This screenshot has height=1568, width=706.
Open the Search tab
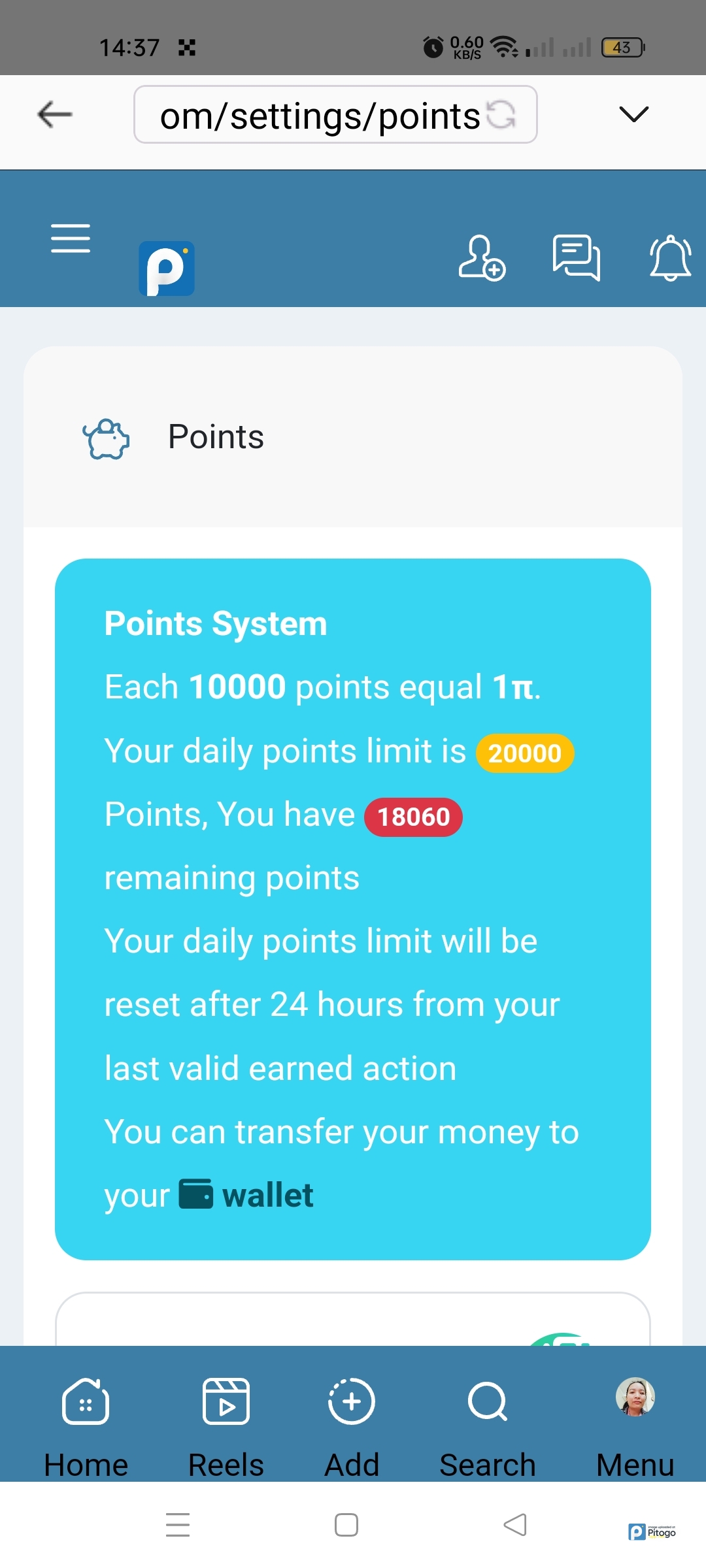(x=488, y=1422)
